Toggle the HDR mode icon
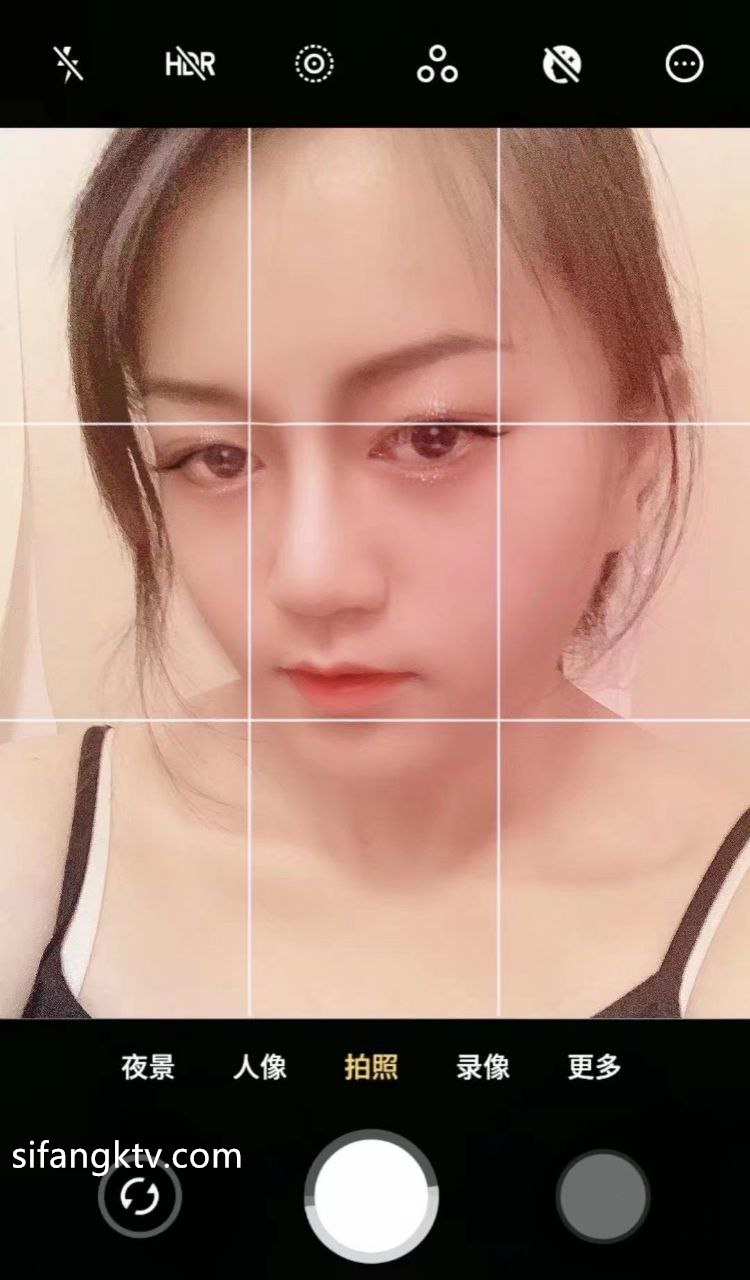750x1280 pixels. [190, 65]
